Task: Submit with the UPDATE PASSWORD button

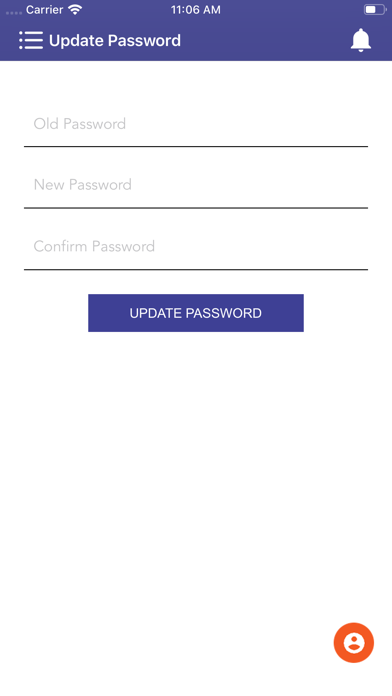Action: pyautogui.click(x=196, y=313)
